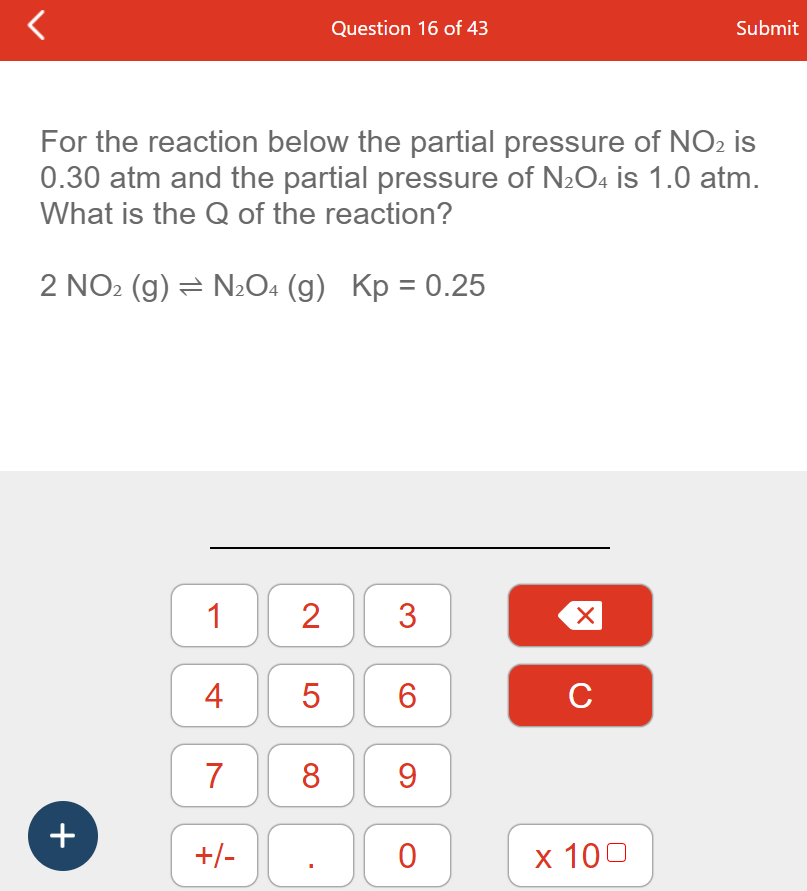Viewport: 807px width, 891px height.
Task: Tap the +/- sign toggle key
Action: click(214, 855)
